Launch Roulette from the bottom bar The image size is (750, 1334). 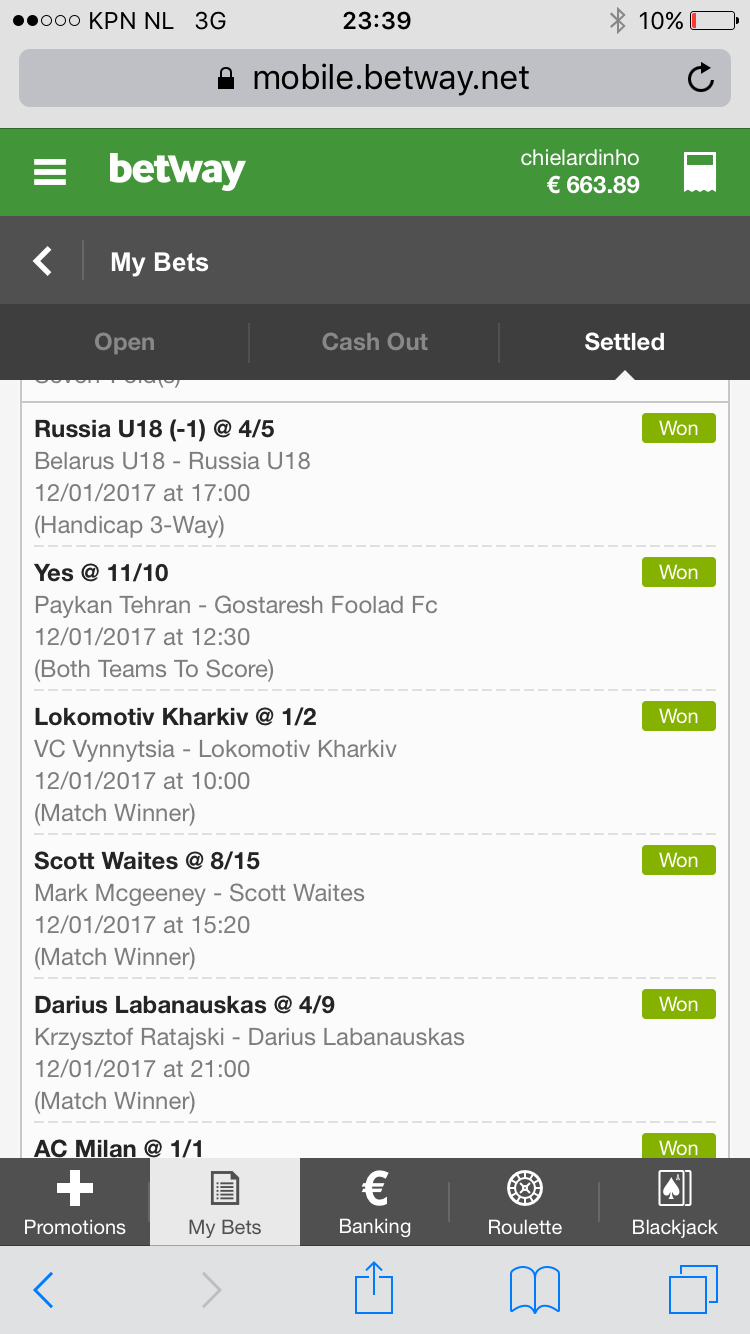tap(525, 1202)
